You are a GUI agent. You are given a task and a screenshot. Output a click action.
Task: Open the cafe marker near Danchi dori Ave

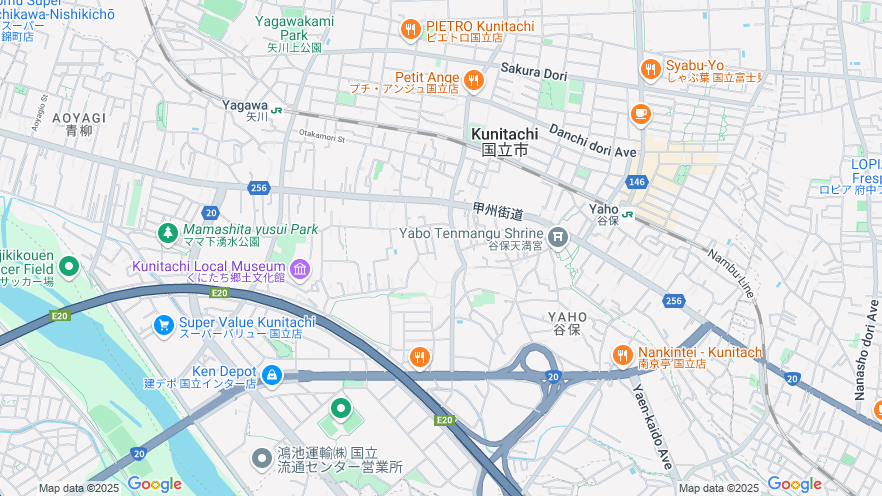[x=640, y=115]
